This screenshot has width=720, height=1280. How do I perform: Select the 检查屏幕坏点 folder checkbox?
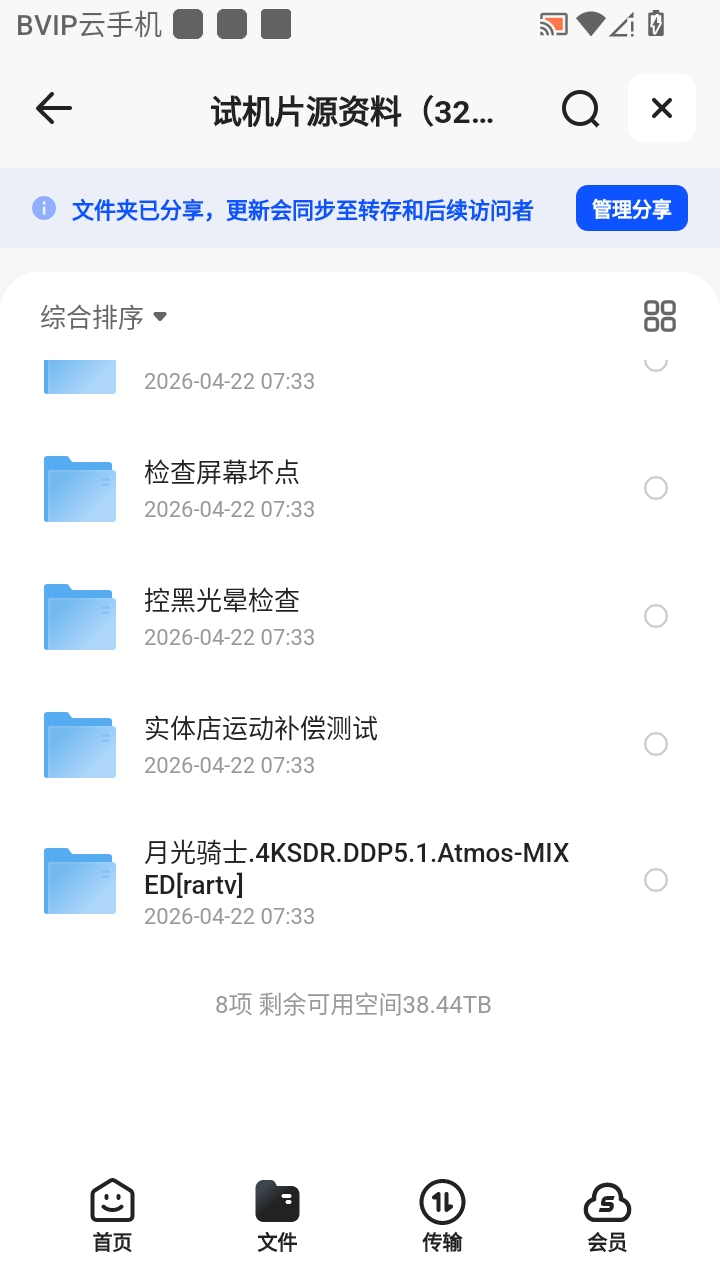[655, 488]
